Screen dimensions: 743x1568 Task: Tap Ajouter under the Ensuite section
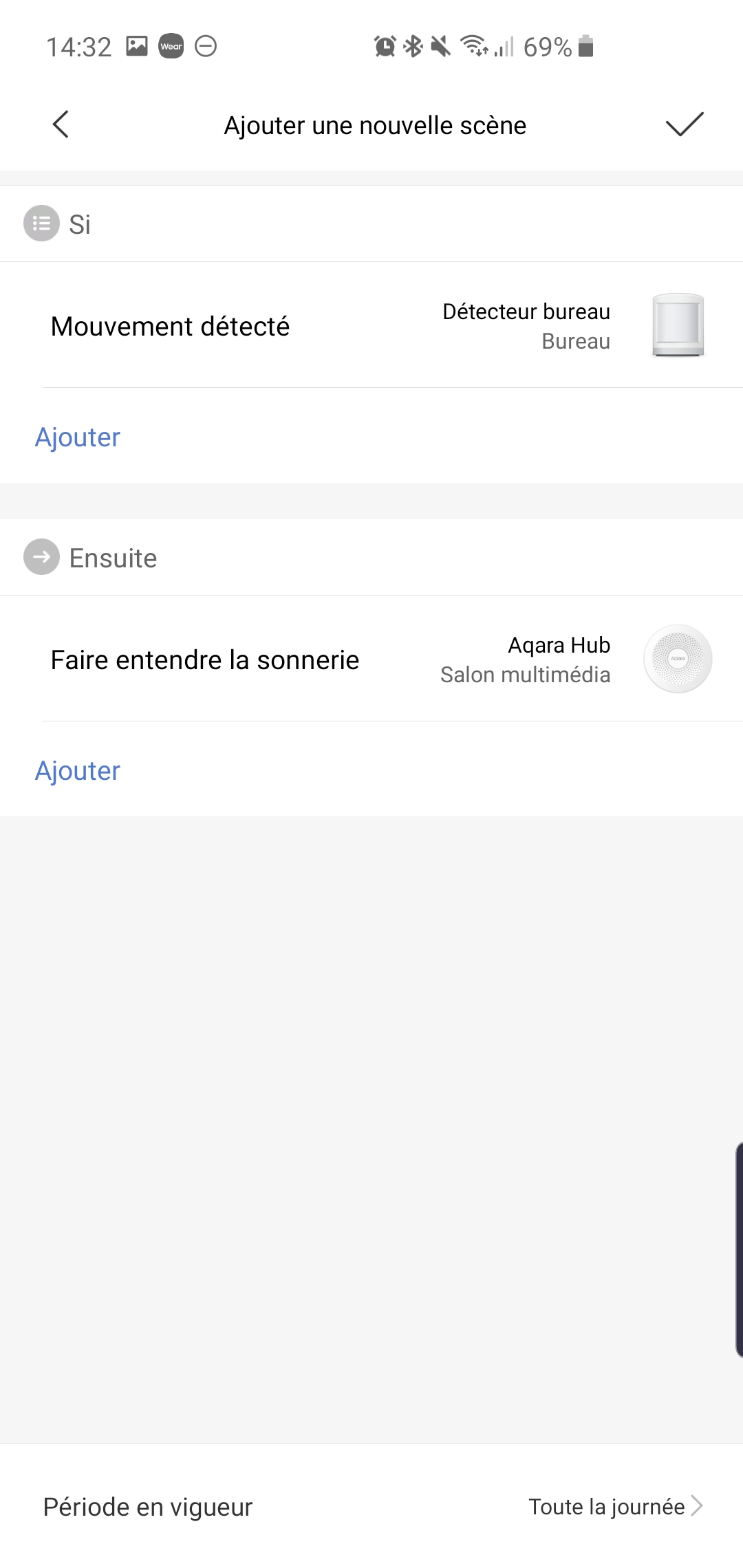point(78,771)
